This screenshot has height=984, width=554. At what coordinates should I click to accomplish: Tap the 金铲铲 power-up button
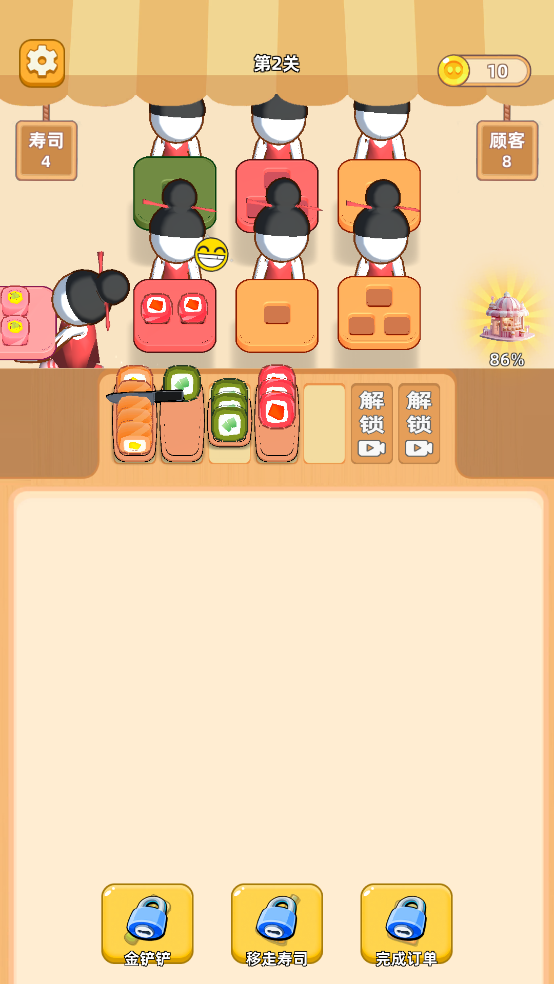[x=147, y=924]
